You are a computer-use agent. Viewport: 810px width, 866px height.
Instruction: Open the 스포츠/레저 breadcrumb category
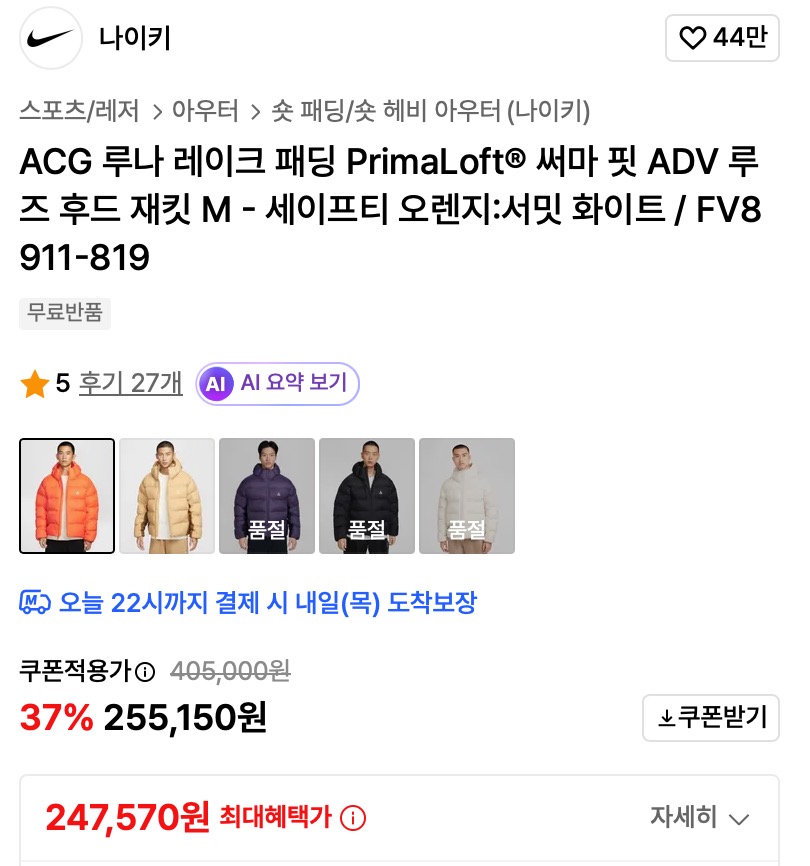coord(79,110)
